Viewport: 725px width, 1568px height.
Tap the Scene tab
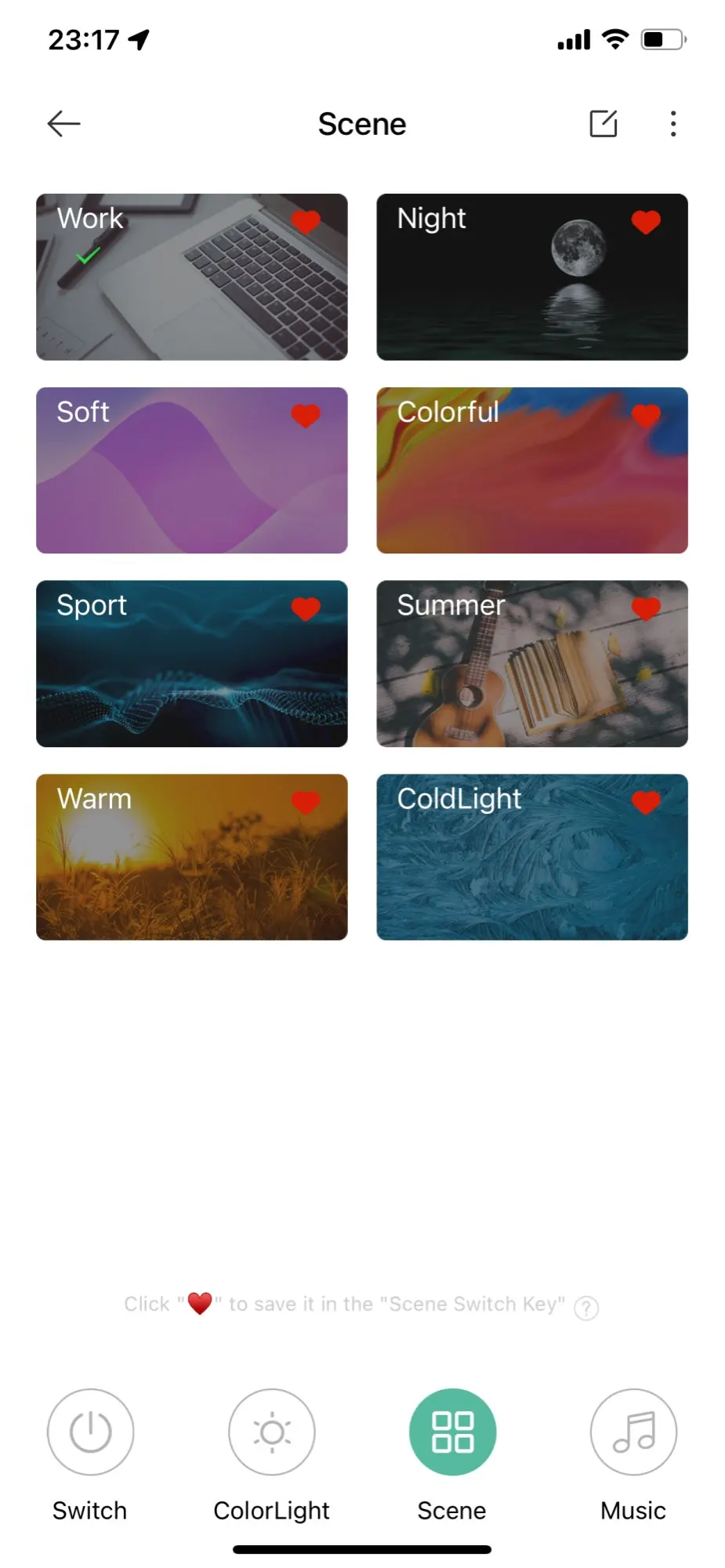[x=452, y=1432]
